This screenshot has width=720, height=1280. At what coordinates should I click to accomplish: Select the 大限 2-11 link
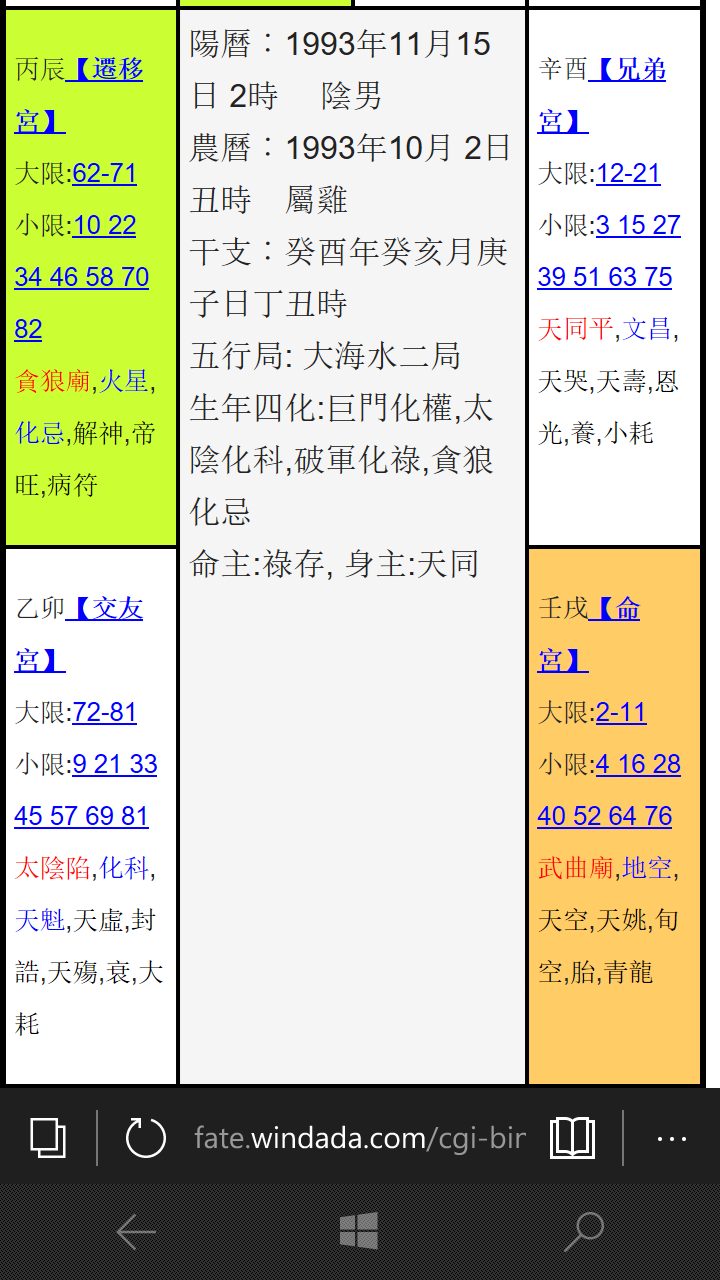[x=621, y=713]
